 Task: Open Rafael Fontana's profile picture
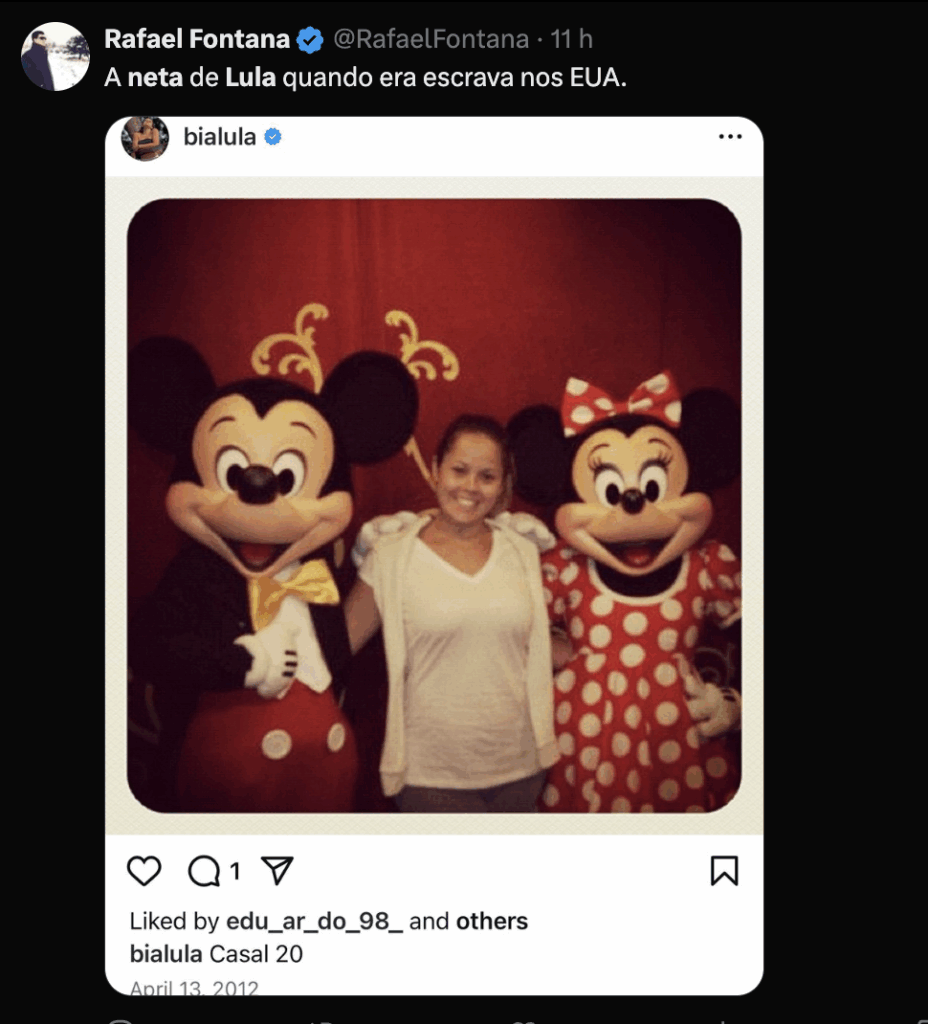click(55, 57)
